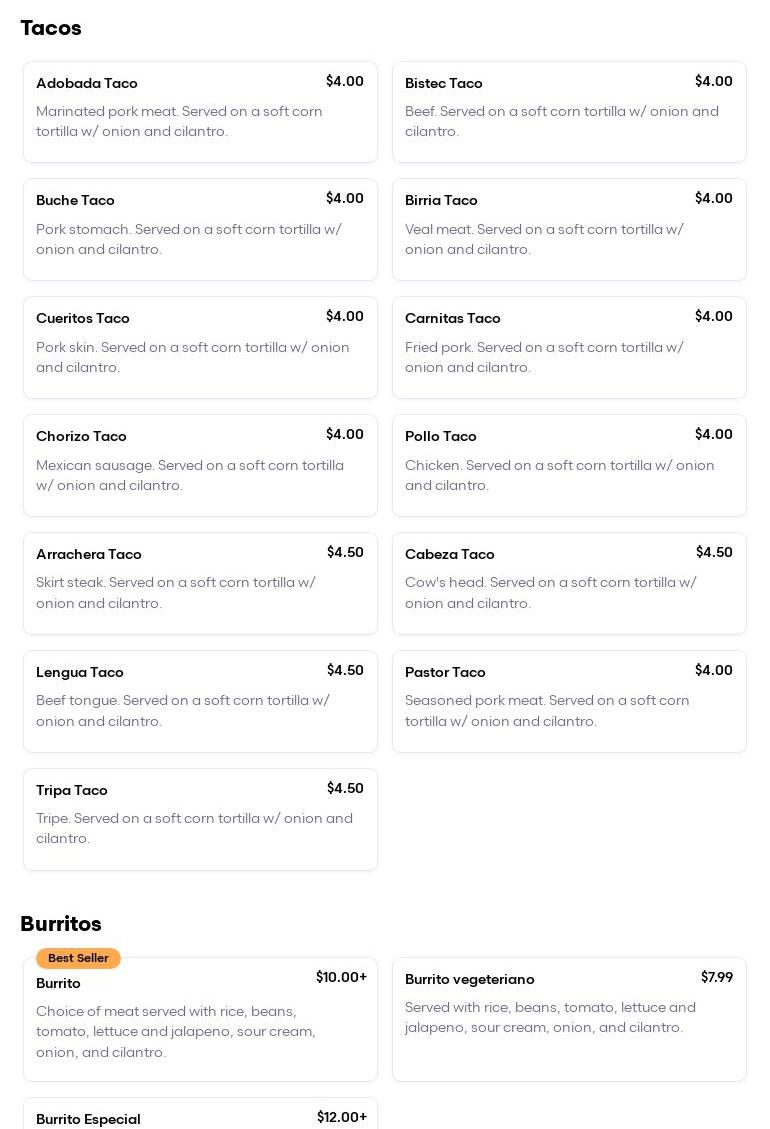The width and height of the screenshot is (770, 1129).
Task: Open the Burrito Especial item
Action: 200,1117
